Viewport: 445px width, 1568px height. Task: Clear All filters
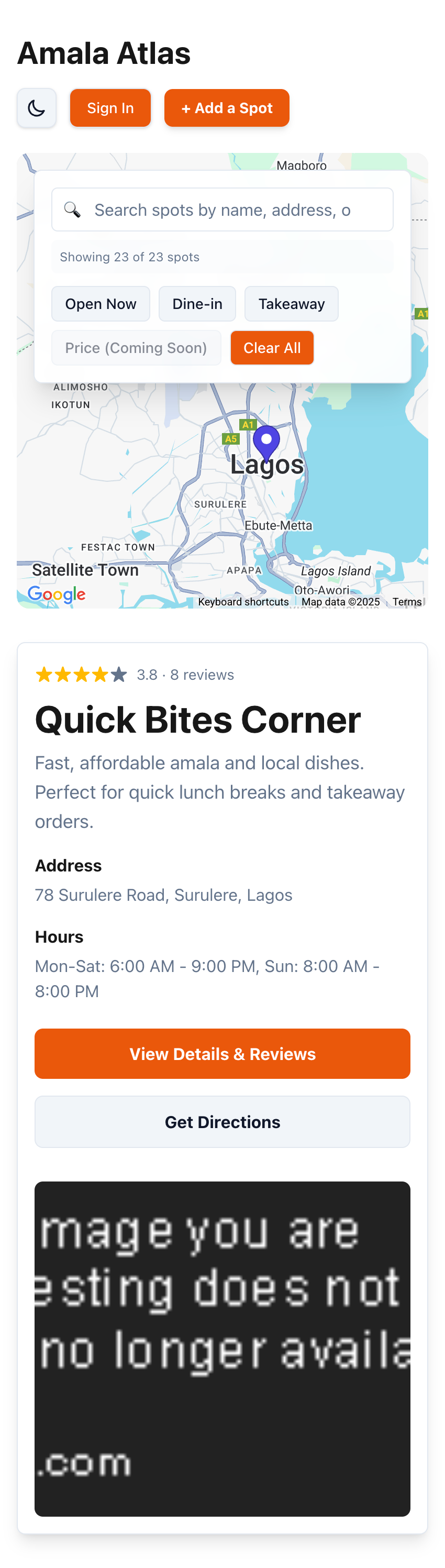pyautogui.click(x=272, y=348)
